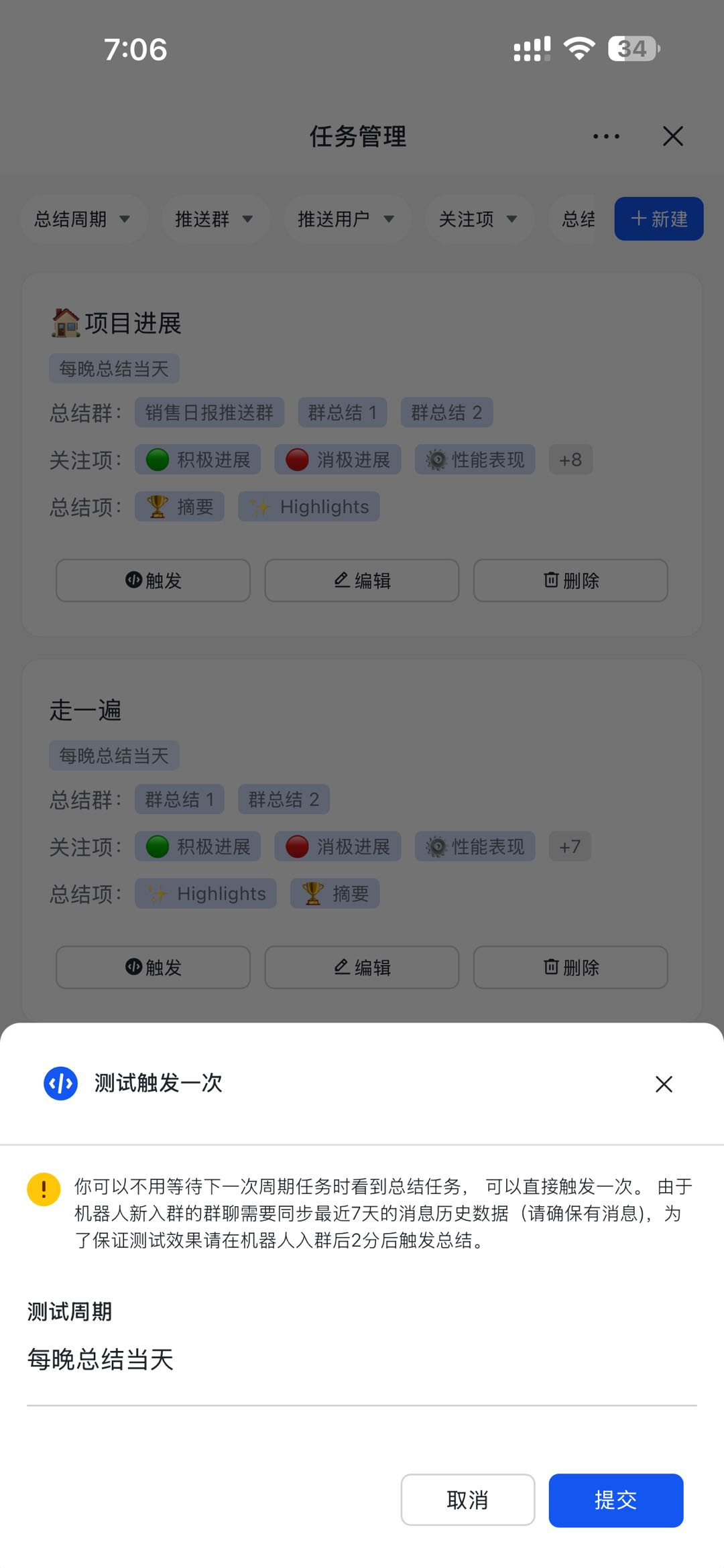Viewport: 724px width, 1568px height.
Task: Cancel with the 取消 button
Action: click(x=467, y=1500)
